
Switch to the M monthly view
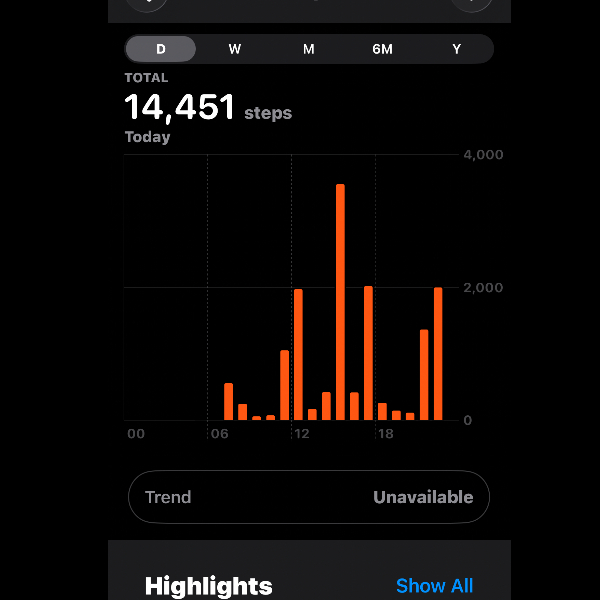click(309, 49)
